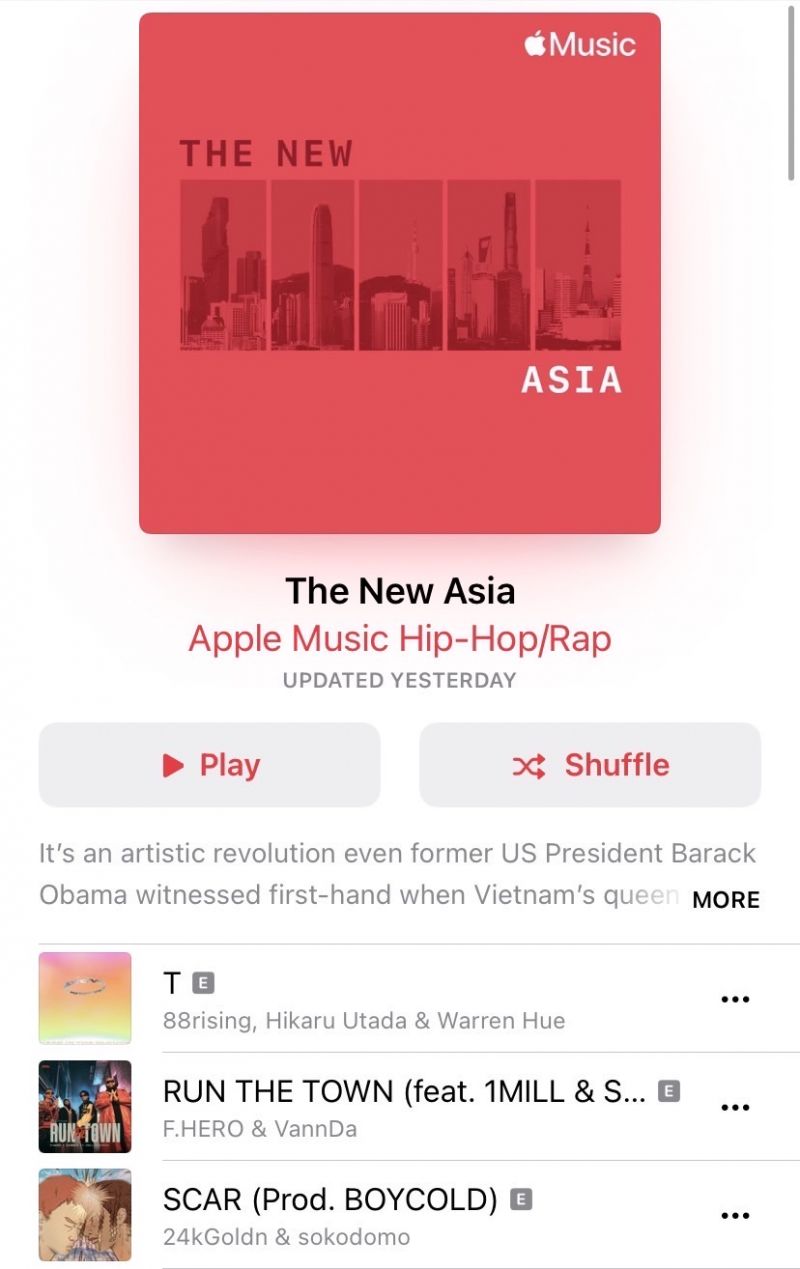Viewport: 800px width, 1269px height.
Task: Open options for the song T
Action: (x=735, y=999)
